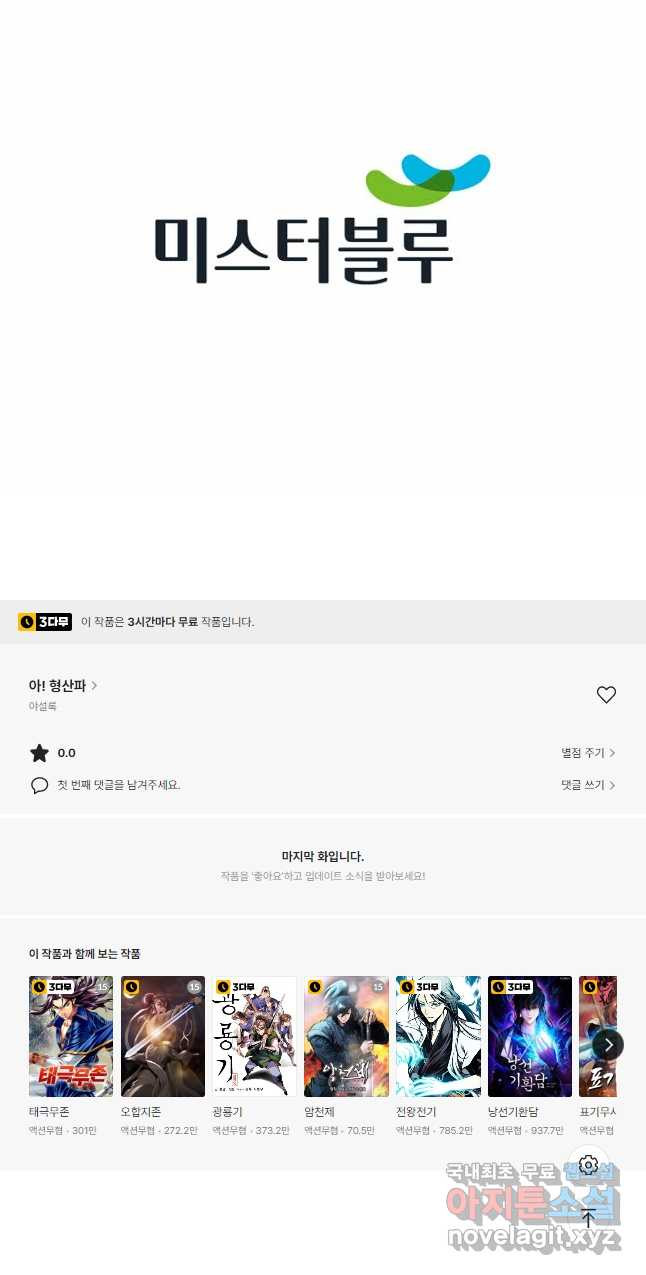Open the 광룡기 comic

click(x=255, y=1037)
